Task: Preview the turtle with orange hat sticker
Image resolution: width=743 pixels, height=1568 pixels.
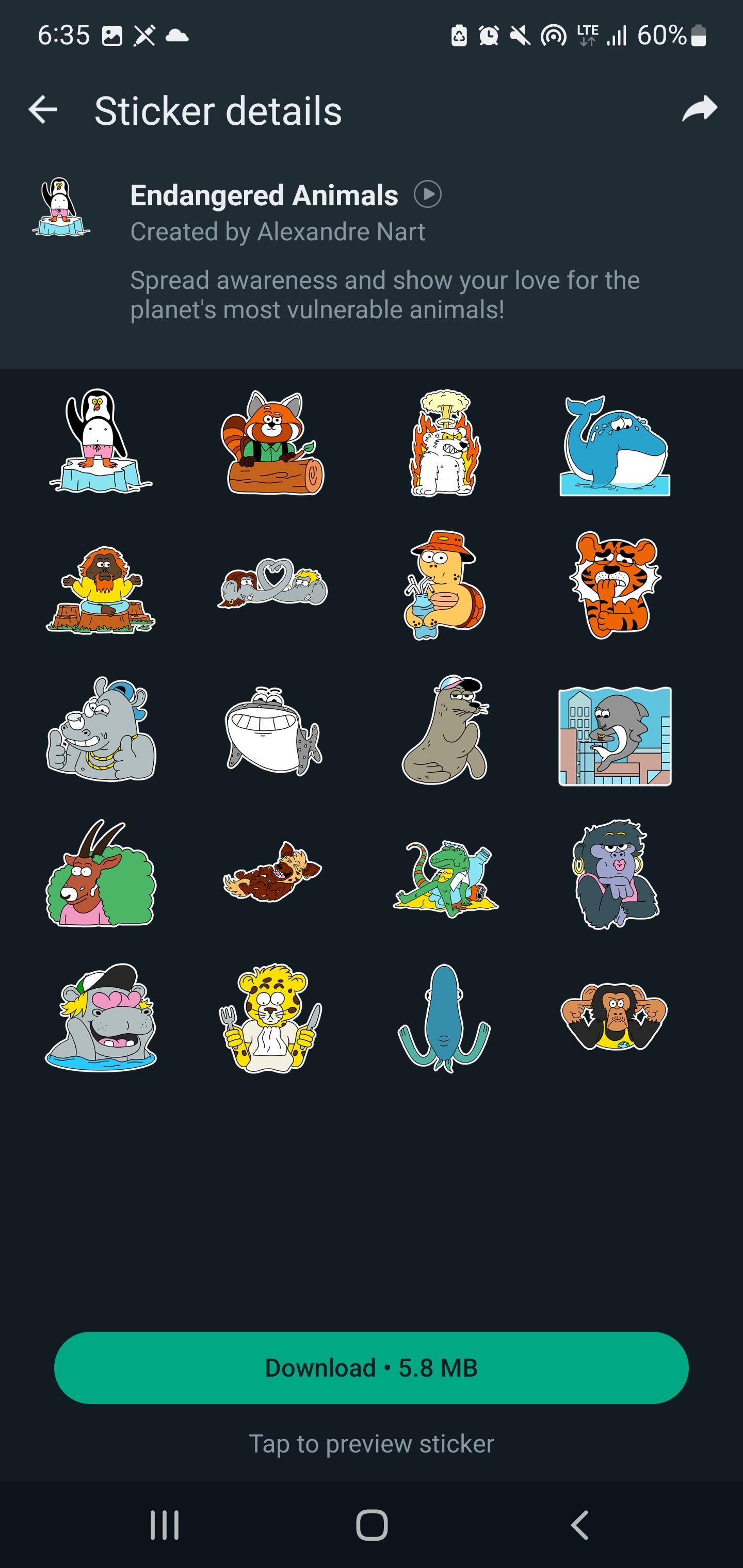Action: coord(445,584)
